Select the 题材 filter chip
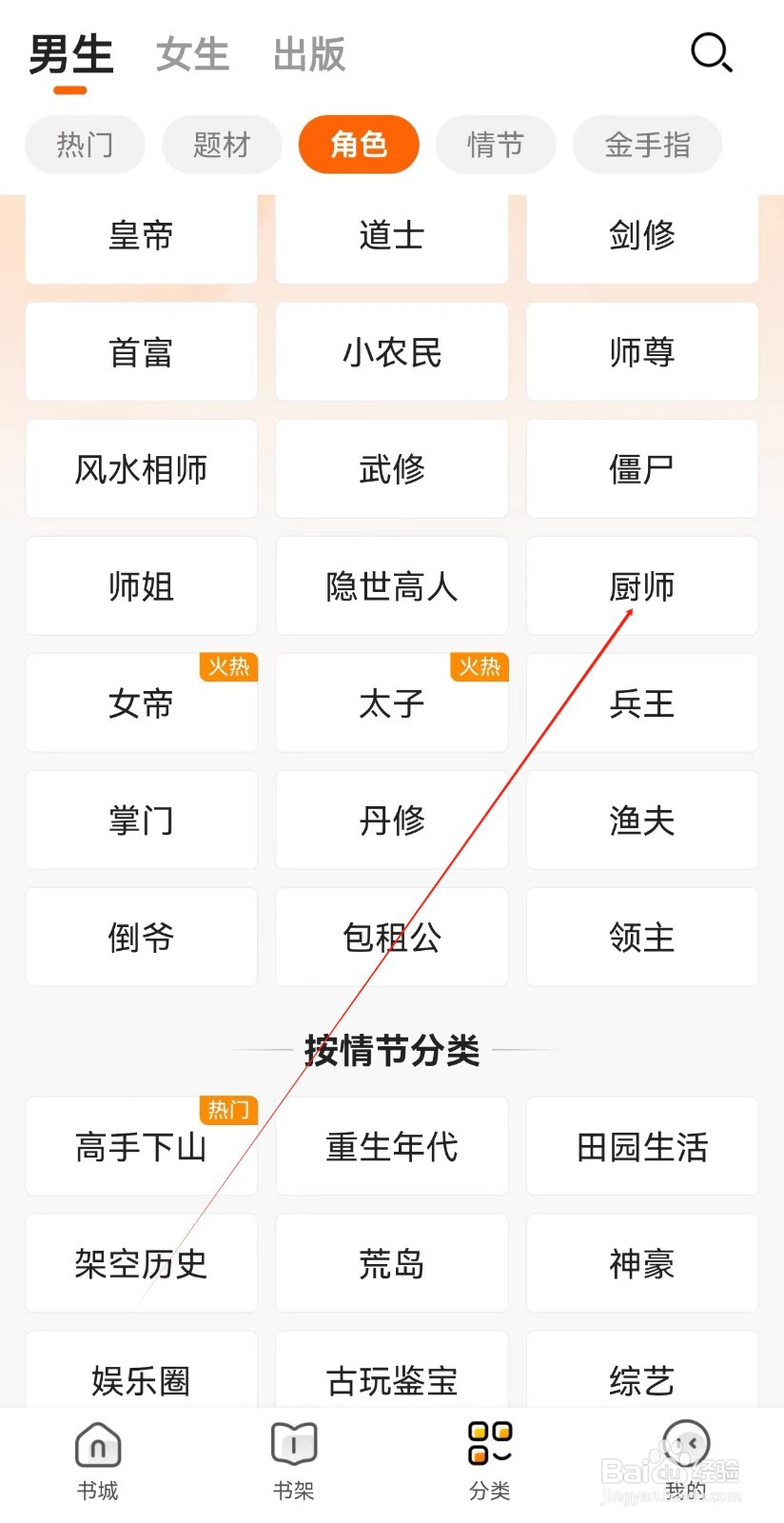 221,144
